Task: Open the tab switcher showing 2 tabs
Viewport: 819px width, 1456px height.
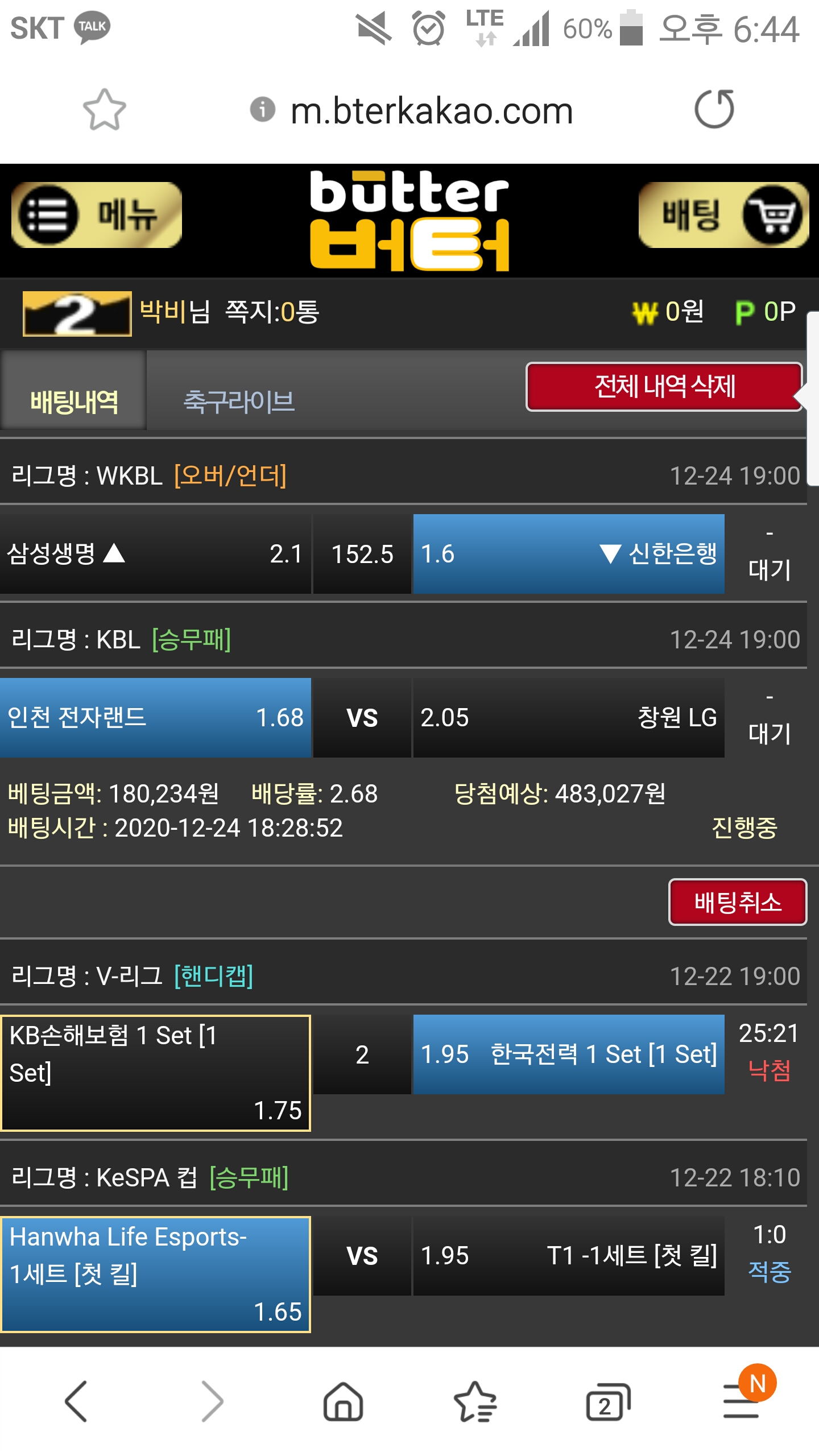Action: [607, 1401]
